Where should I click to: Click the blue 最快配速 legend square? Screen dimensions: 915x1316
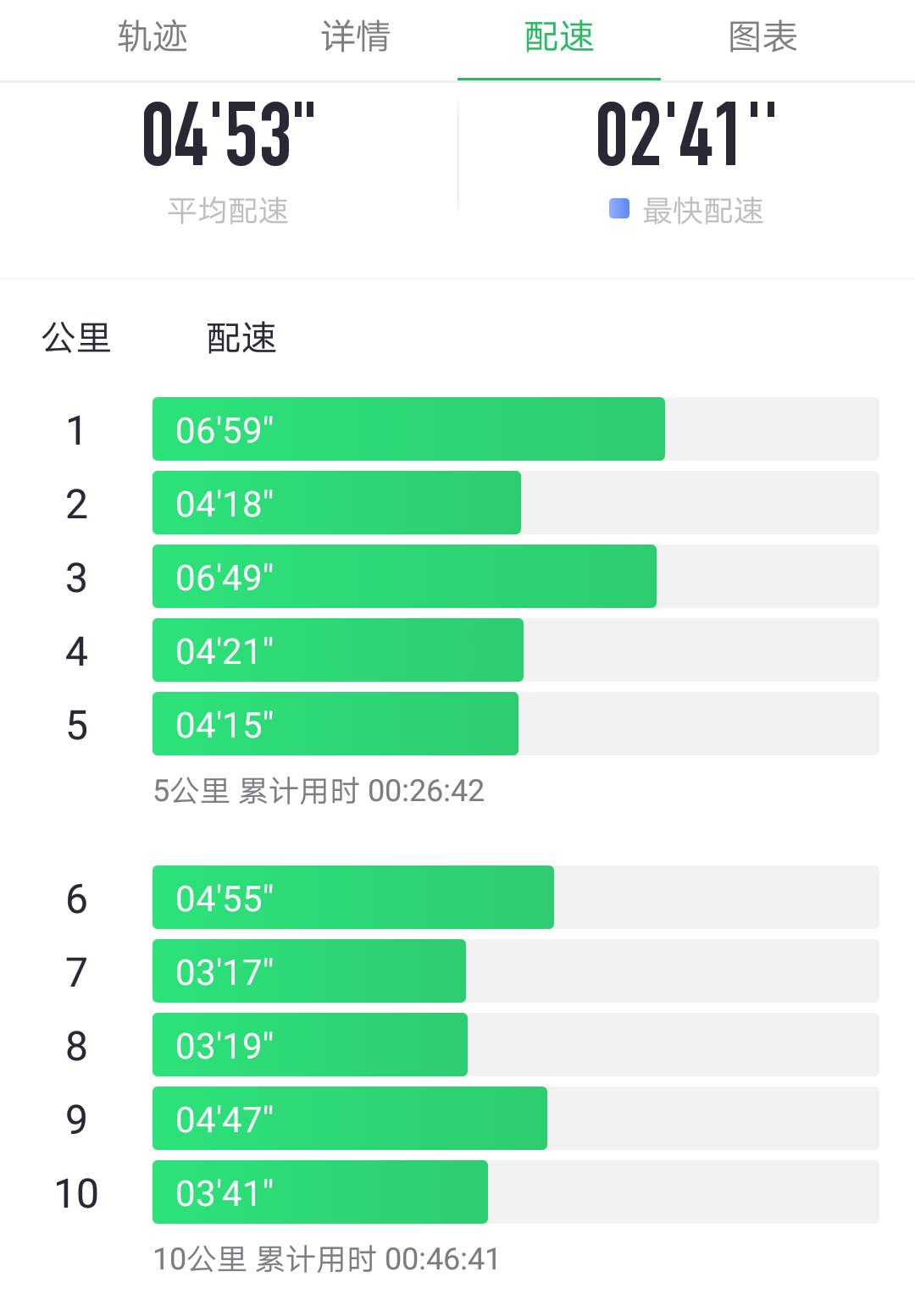click(x=618, y=208)
